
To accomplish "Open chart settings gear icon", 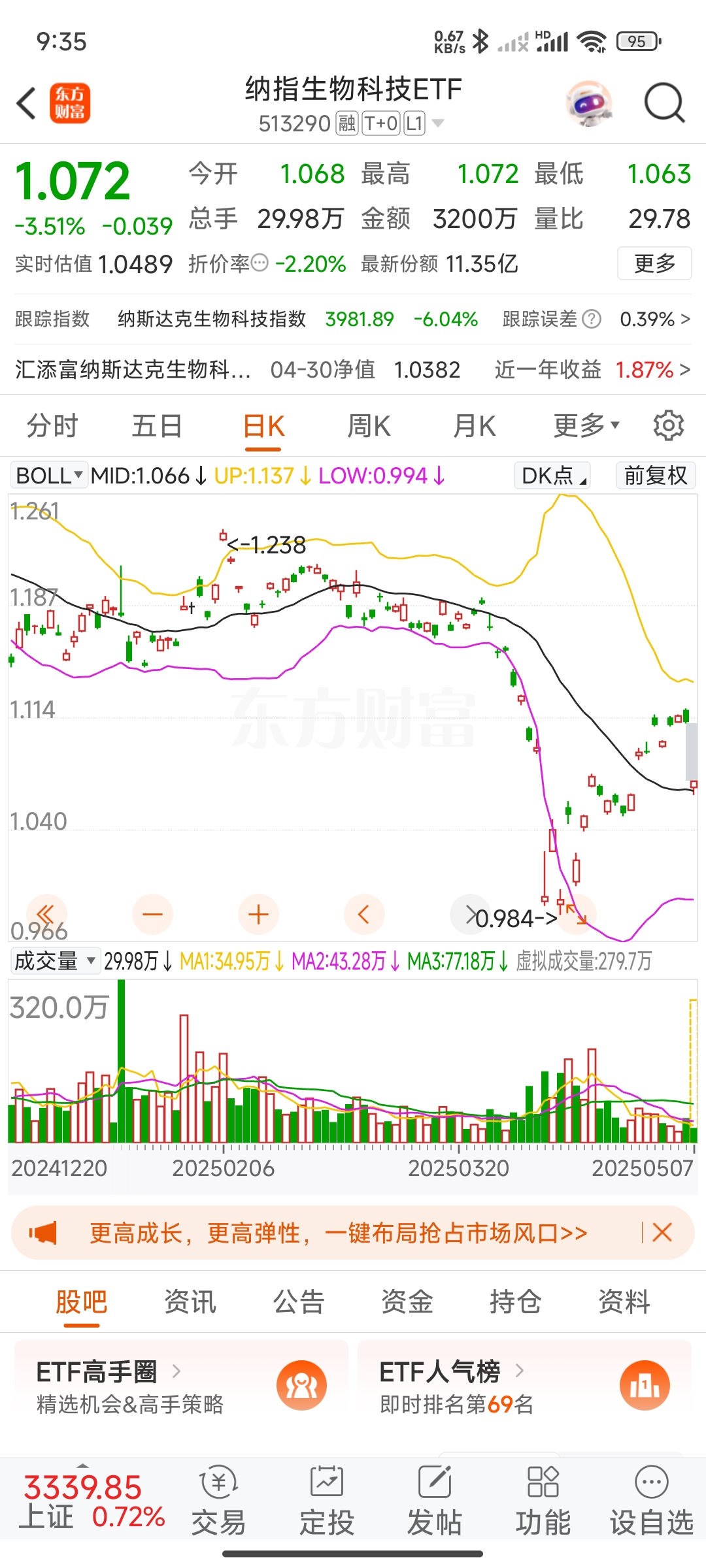I will tap(668, 427).
